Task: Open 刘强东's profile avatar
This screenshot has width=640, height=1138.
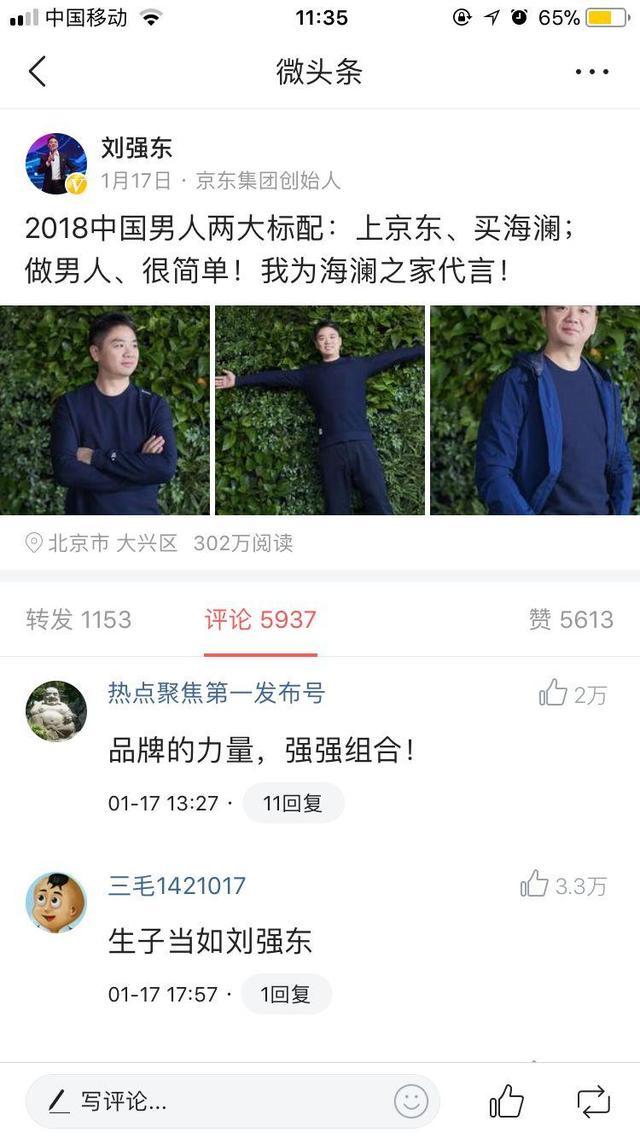Action: (x=56, y=164)
